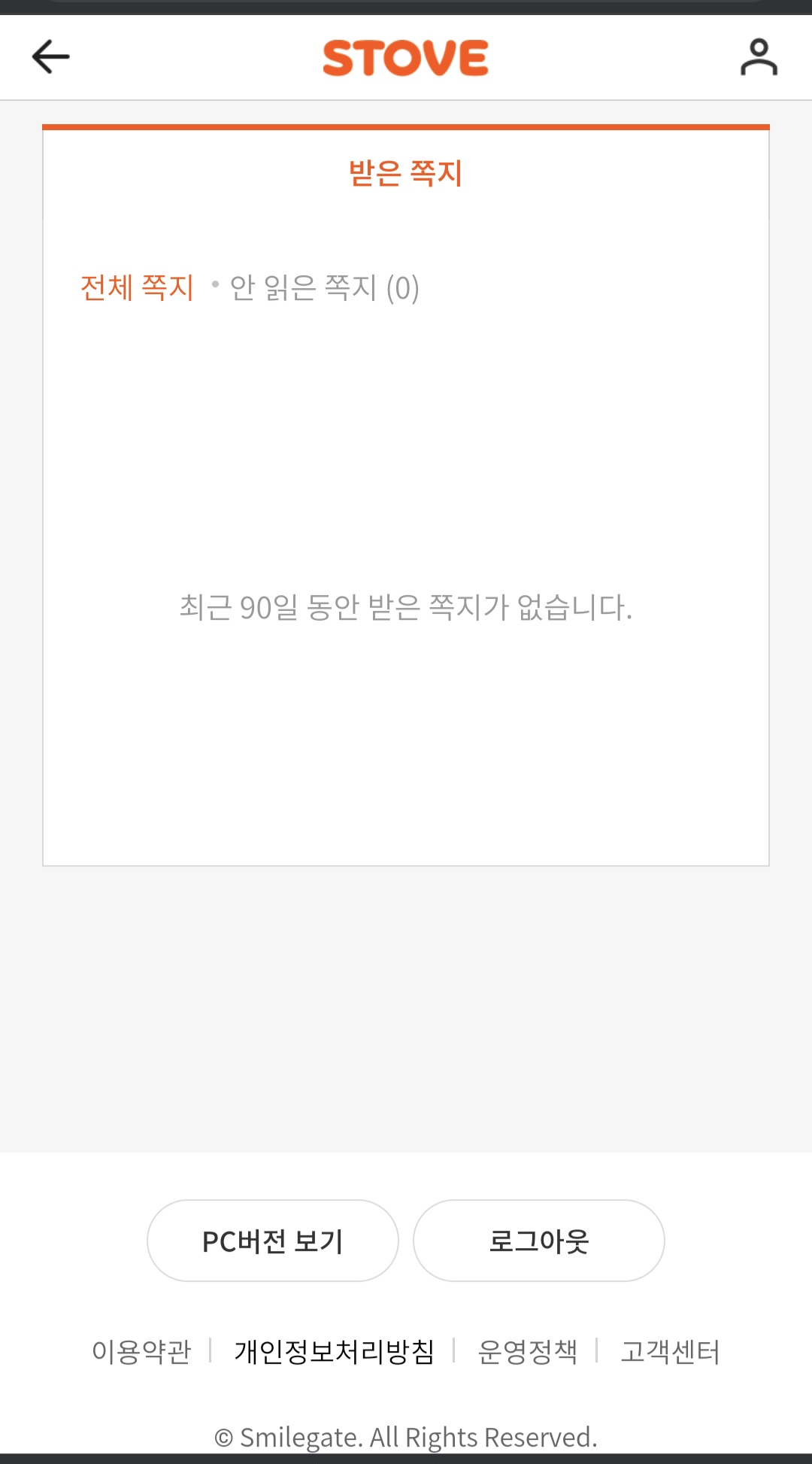Tap the 로그아웃 button
Viewport: 812px width, 1464px height.
tap(538, 1241)
